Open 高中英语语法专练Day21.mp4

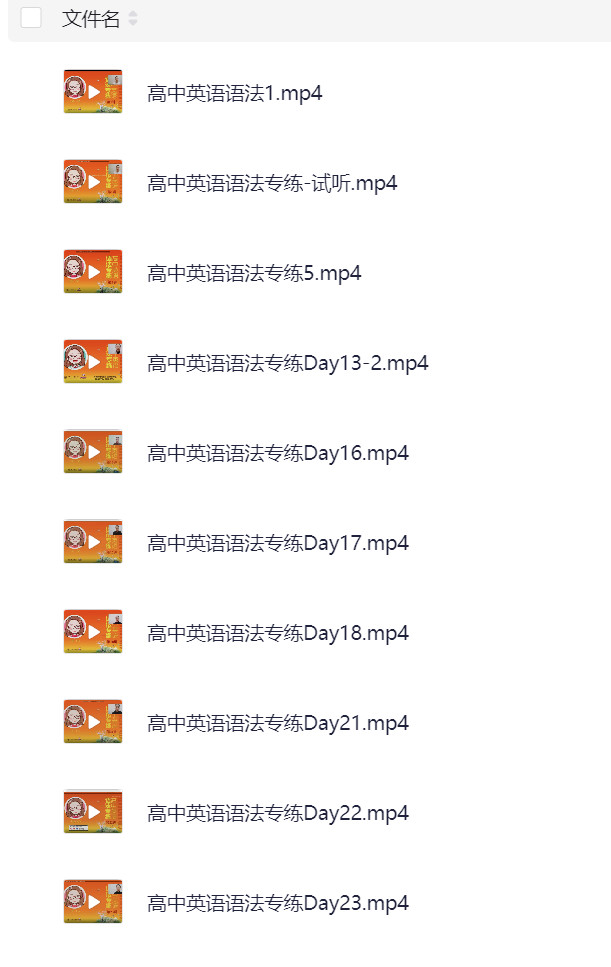coord(277,723)
